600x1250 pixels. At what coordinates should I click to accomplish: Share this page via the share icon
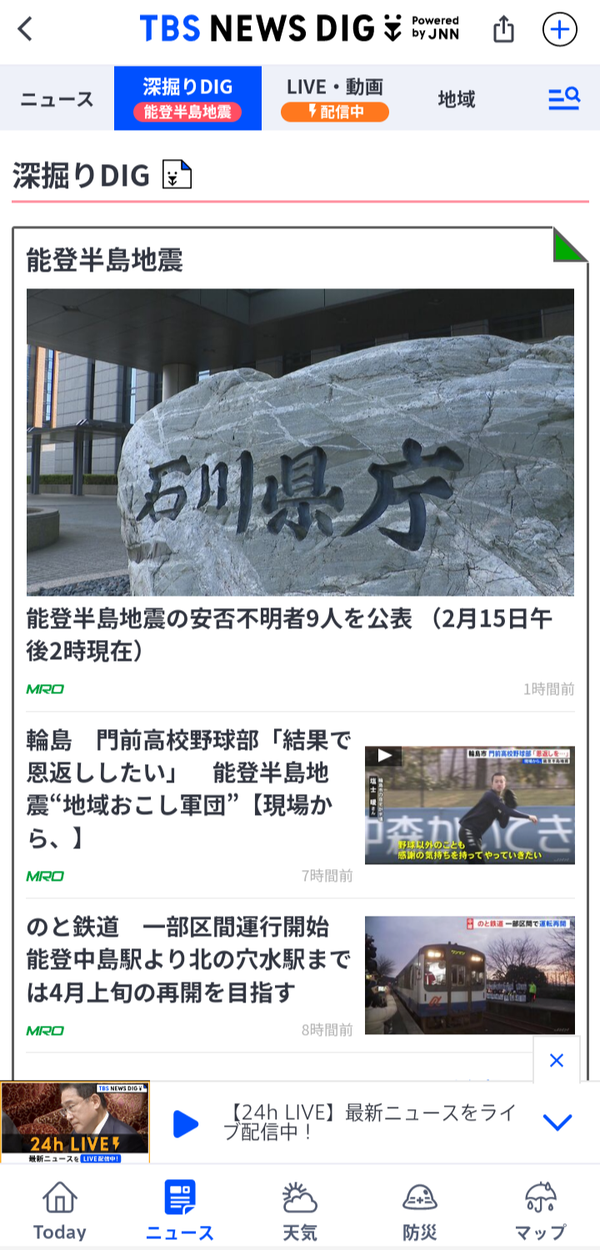(504, 29)
